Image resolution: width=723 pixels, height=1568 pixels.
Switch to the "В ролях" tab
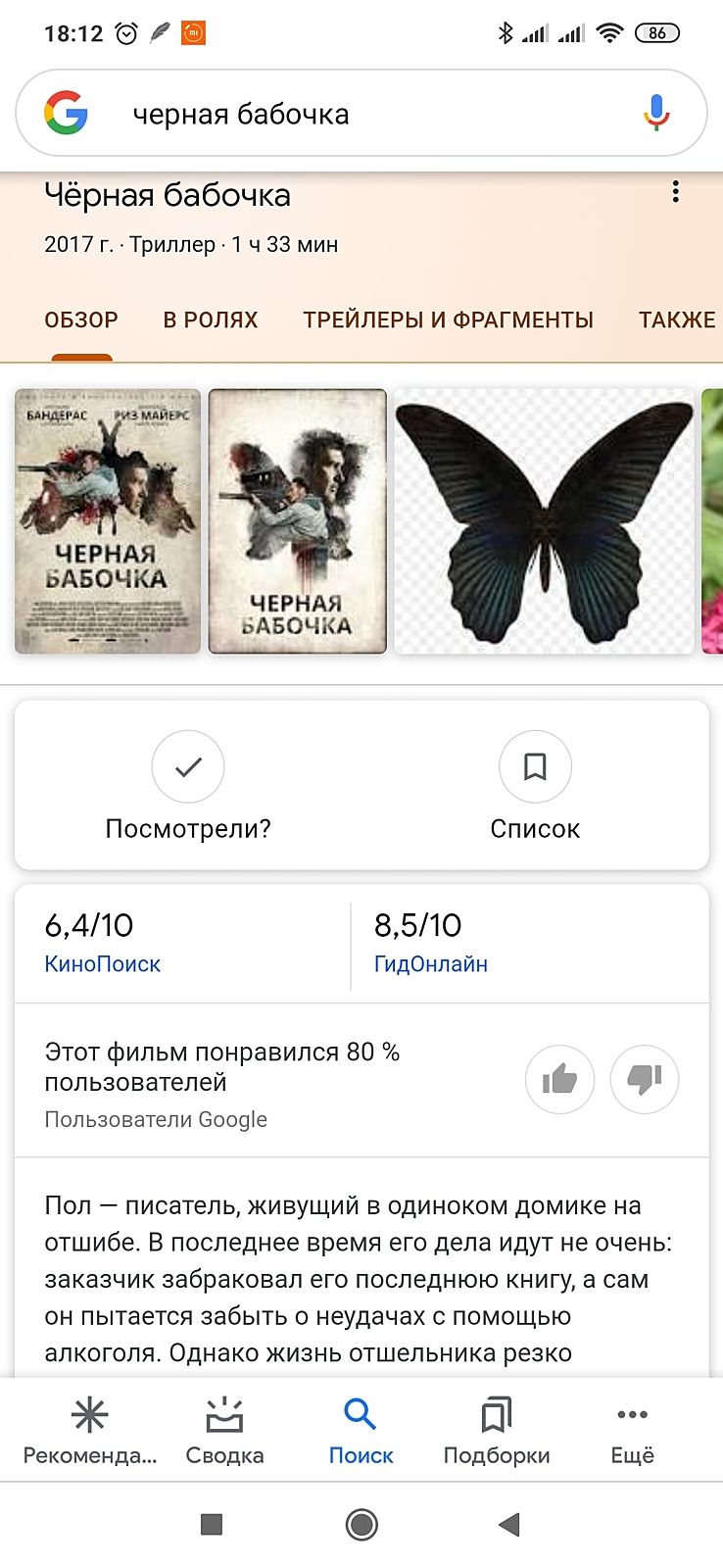[210, 319]
